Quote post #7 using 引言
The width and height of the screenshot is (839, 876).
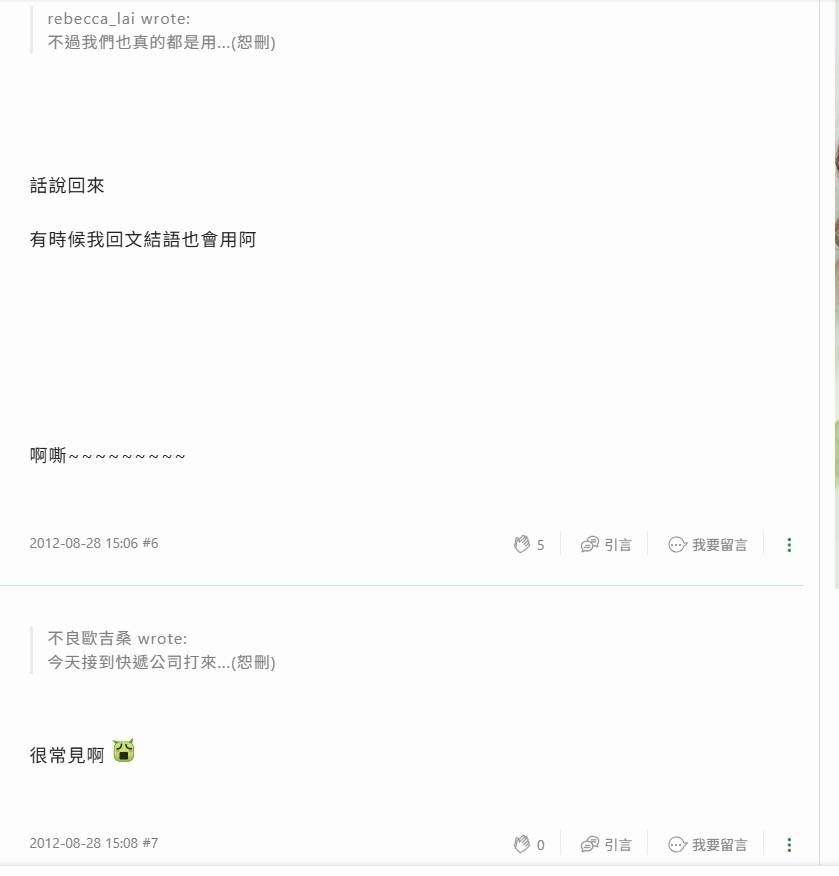point(606,845)
